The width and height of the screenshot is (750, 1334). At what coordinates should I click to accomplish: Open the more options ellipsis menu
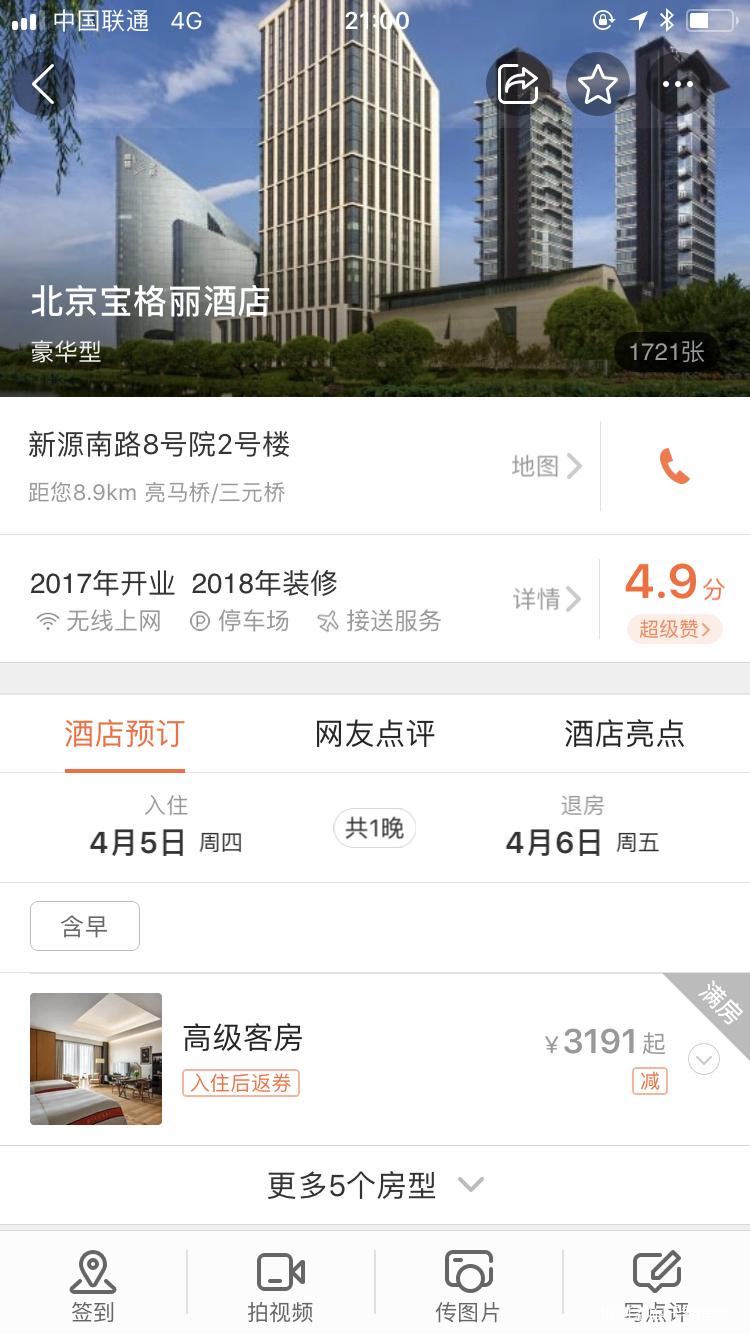click(x=678, y=84)
